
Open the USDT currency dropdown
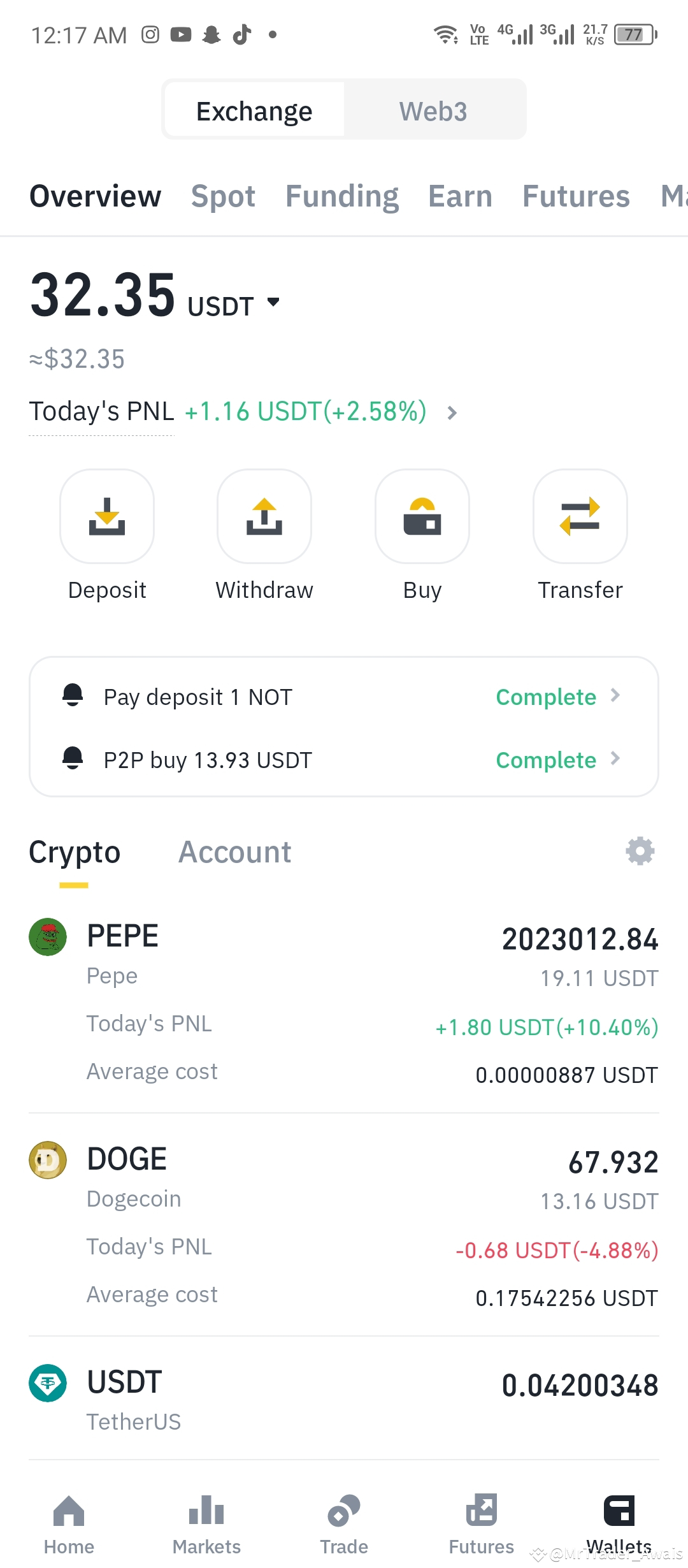274,304
